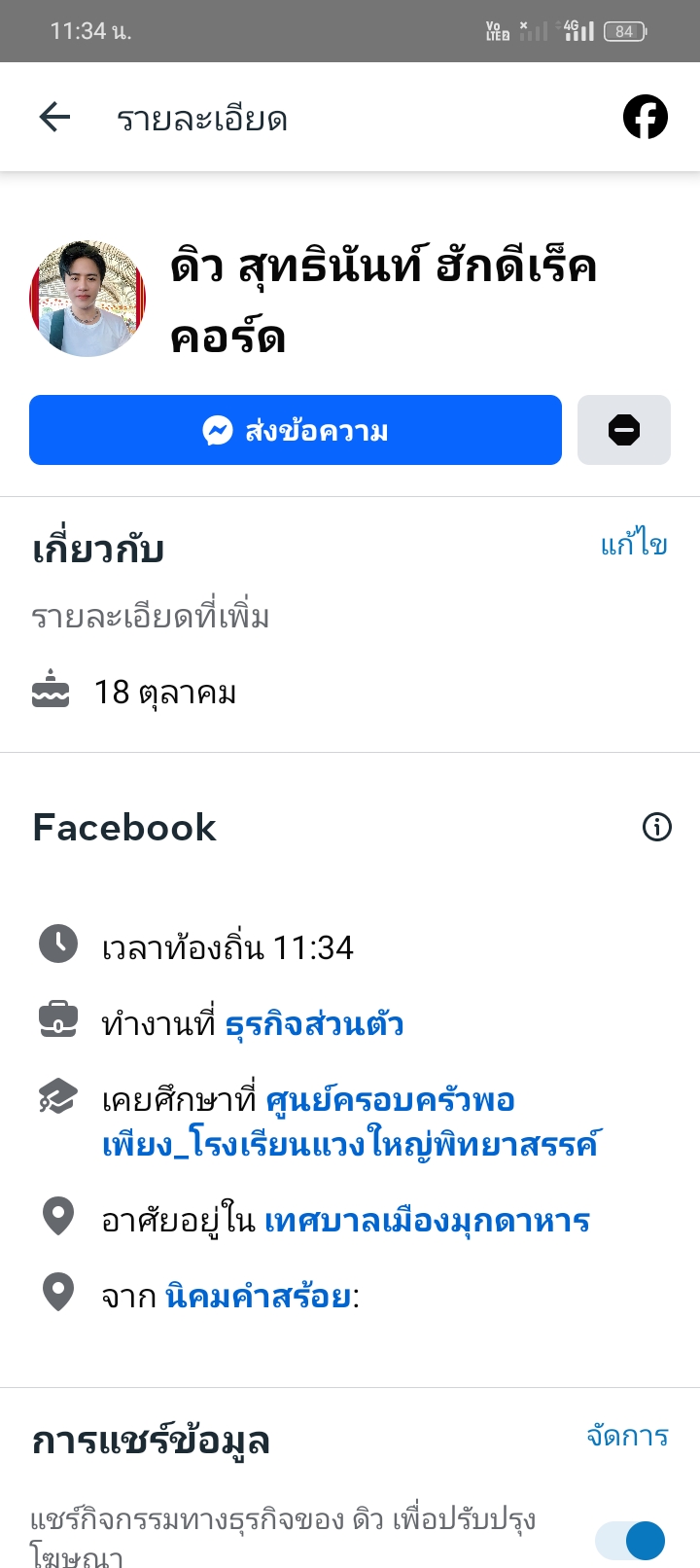View the profile picture of ดิว

pyautogui.click(x=87, y=299)
